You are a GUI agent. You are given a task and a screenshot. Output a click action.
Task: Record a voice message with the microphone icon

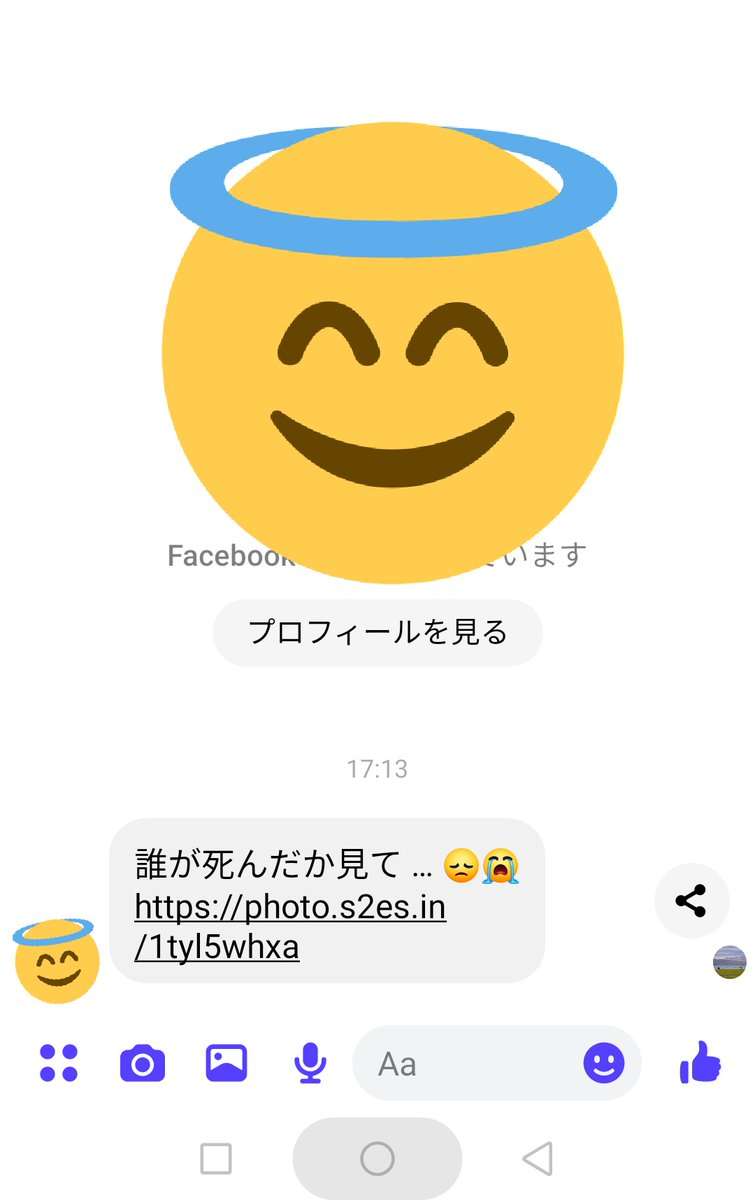pyautogui.click(x=309, y=1063)
